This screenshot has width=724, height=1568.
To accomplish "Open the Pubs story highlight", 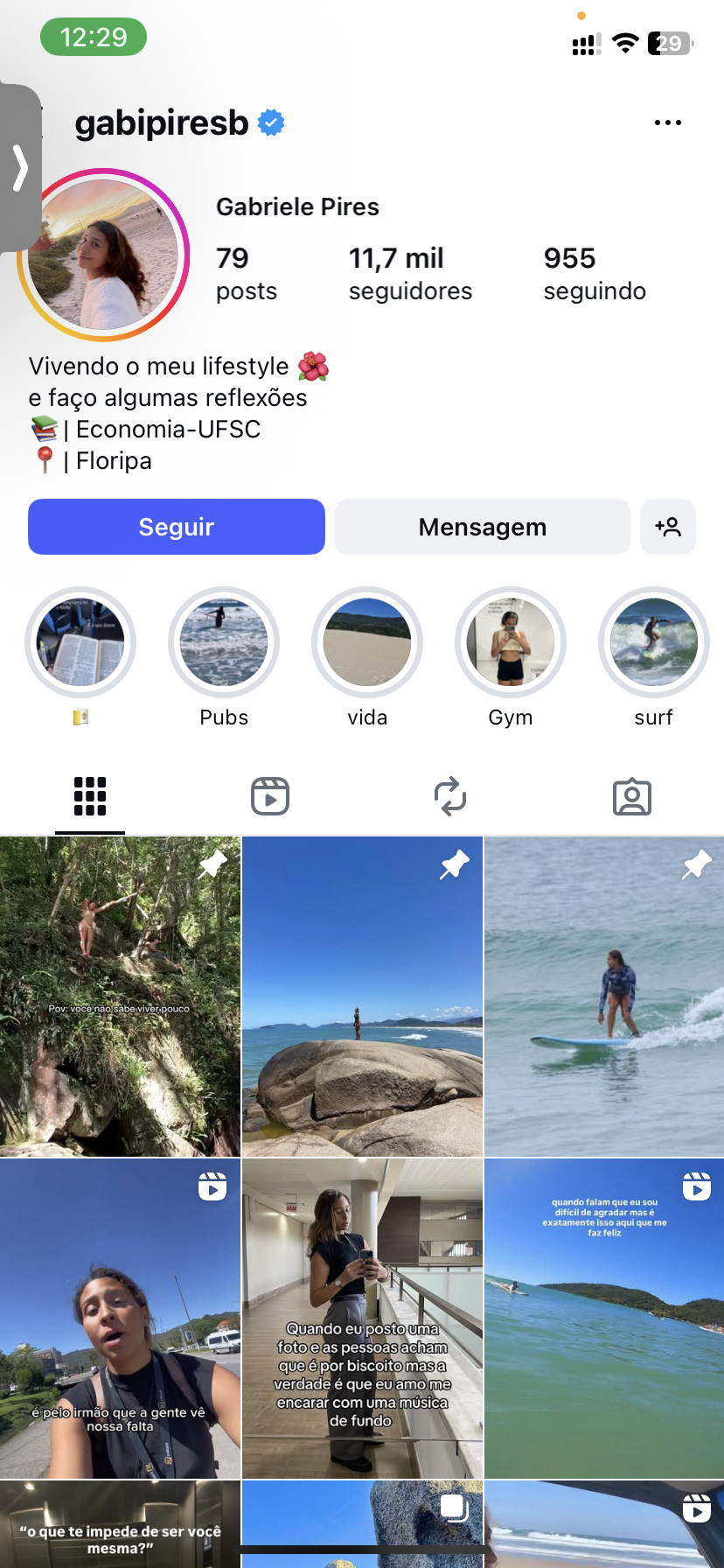I will click(x=224, y=641).
